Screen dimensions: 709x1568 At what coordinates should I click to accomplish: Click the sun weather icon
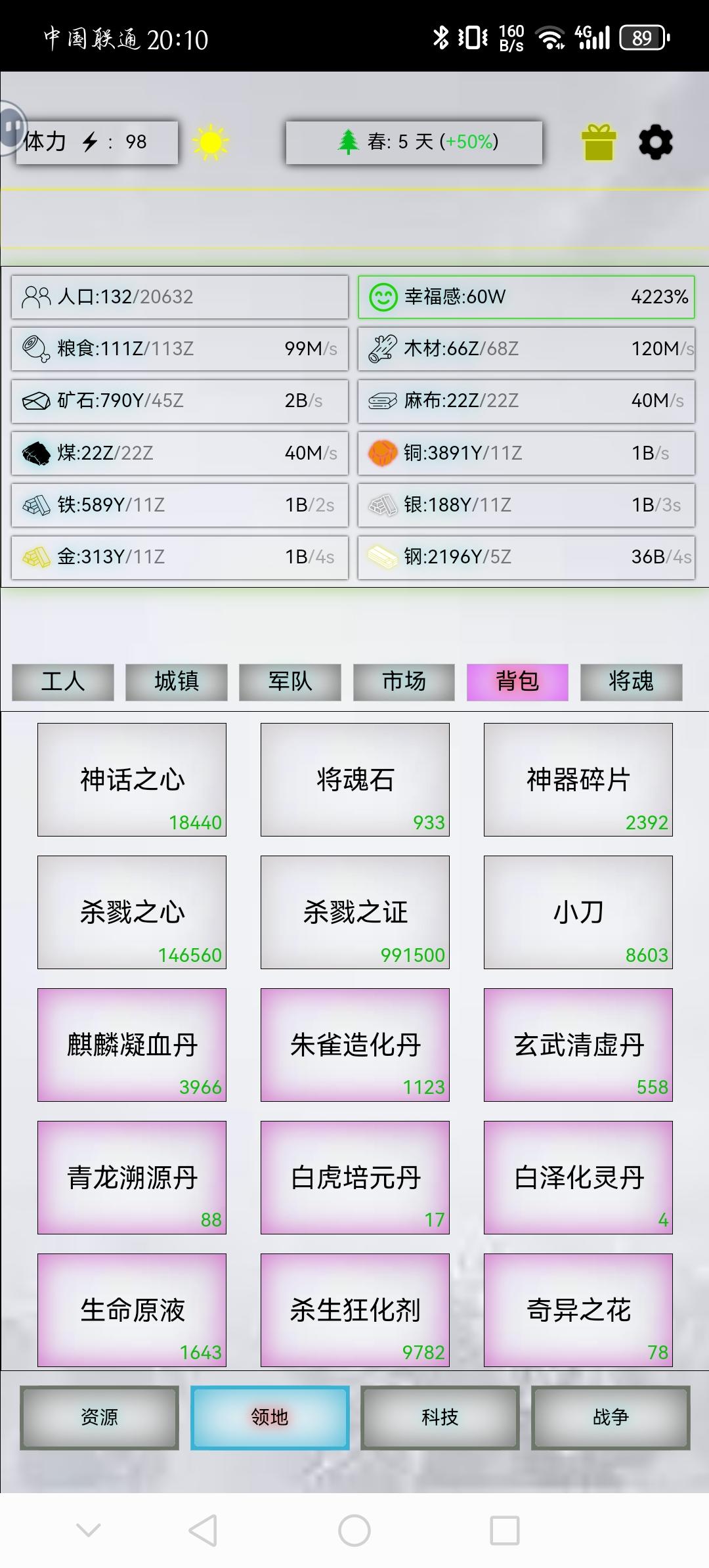pyautogui.click(x=209, y=141)
